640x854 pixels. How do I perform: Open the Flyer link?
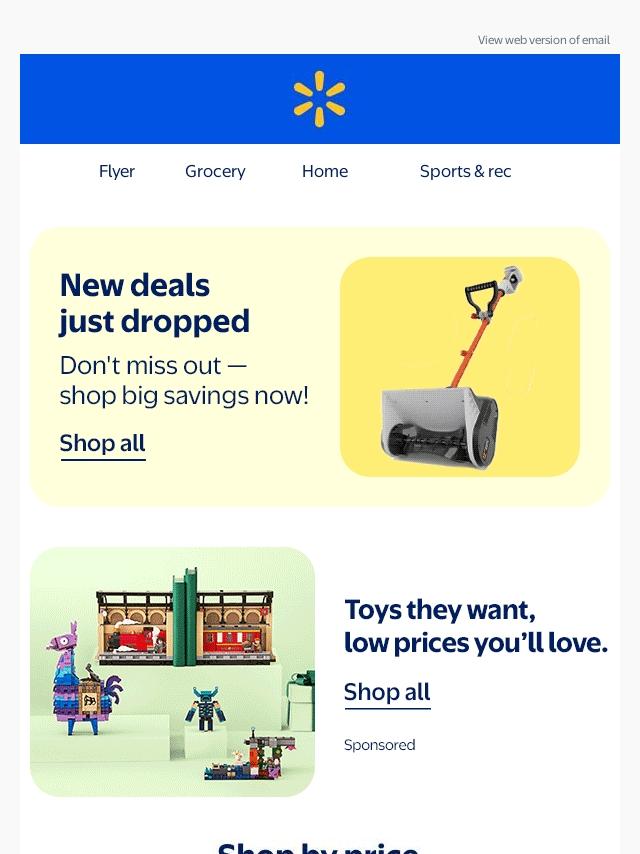click(x=117, y=171)
